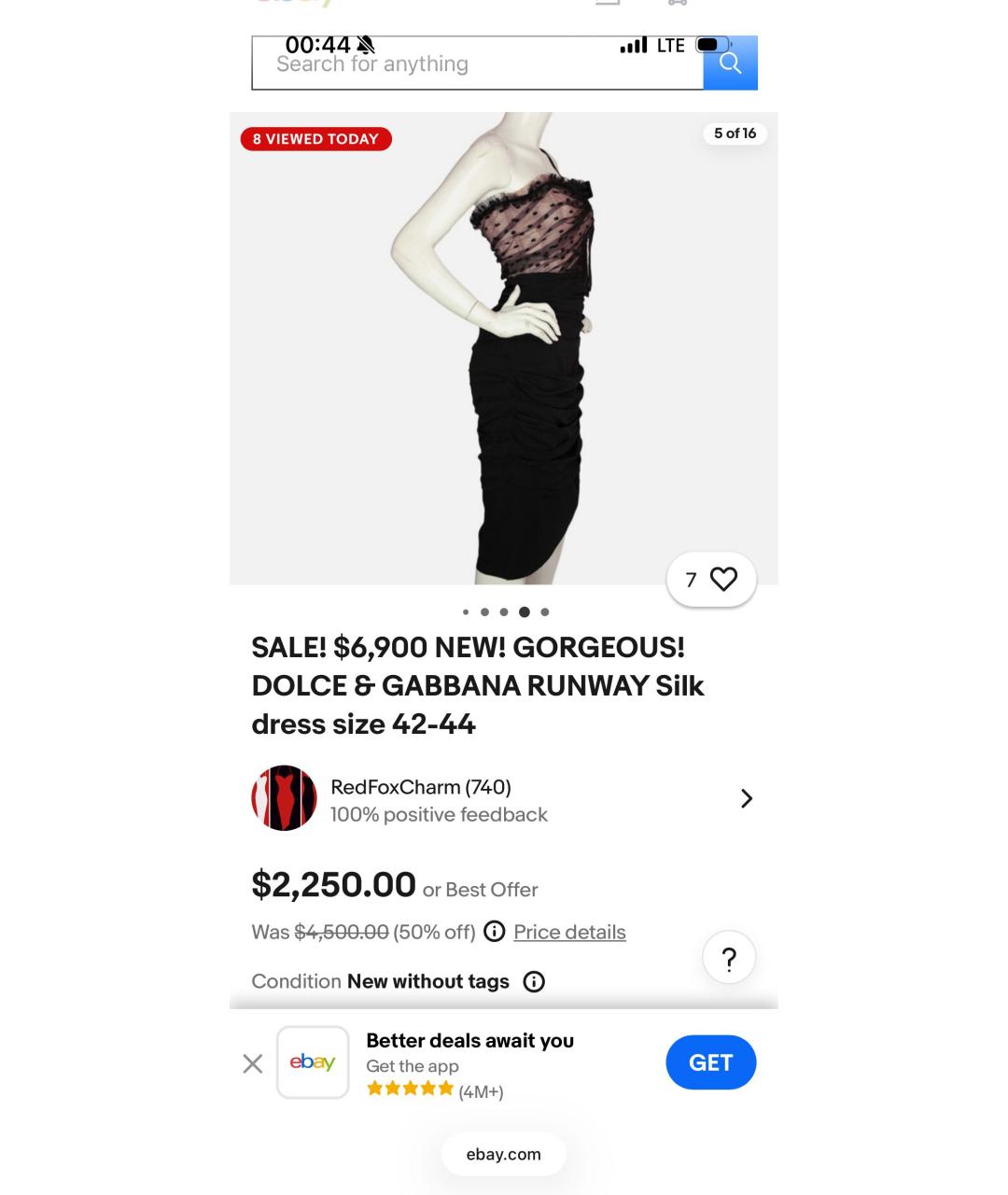Tap GET to download the eBay app

coord(710,1062)
